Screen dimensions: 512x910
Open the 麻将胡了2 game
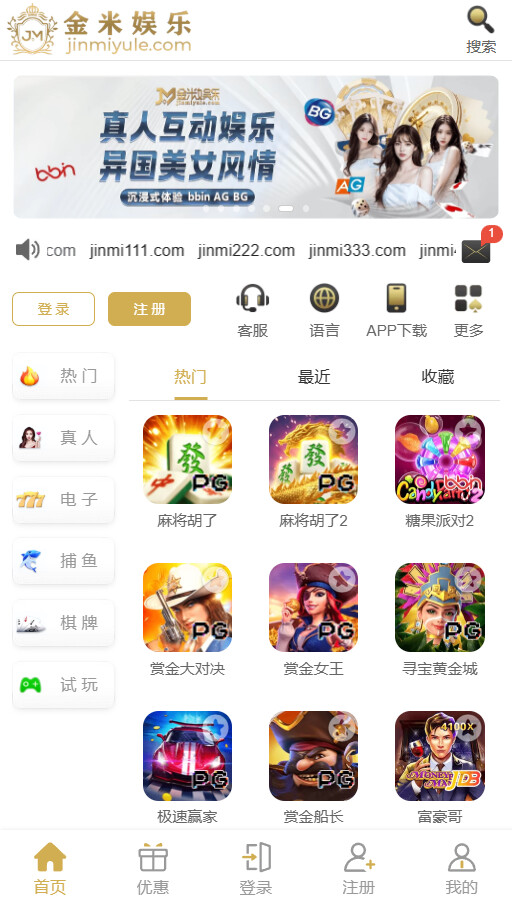point(313,472)
